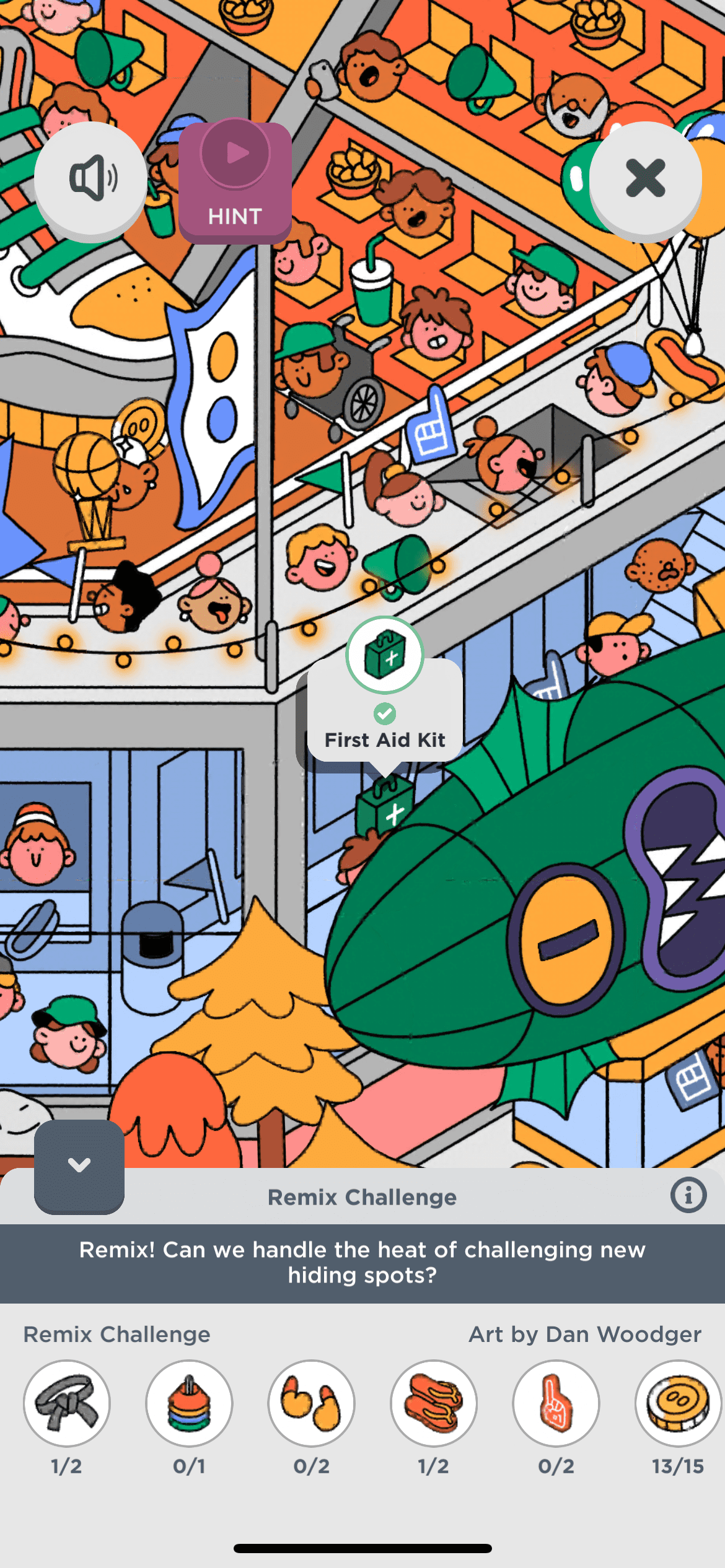Mute the game sound
Image resolution: width=725 pixels, height=1568 pixels.
[91, 178]
